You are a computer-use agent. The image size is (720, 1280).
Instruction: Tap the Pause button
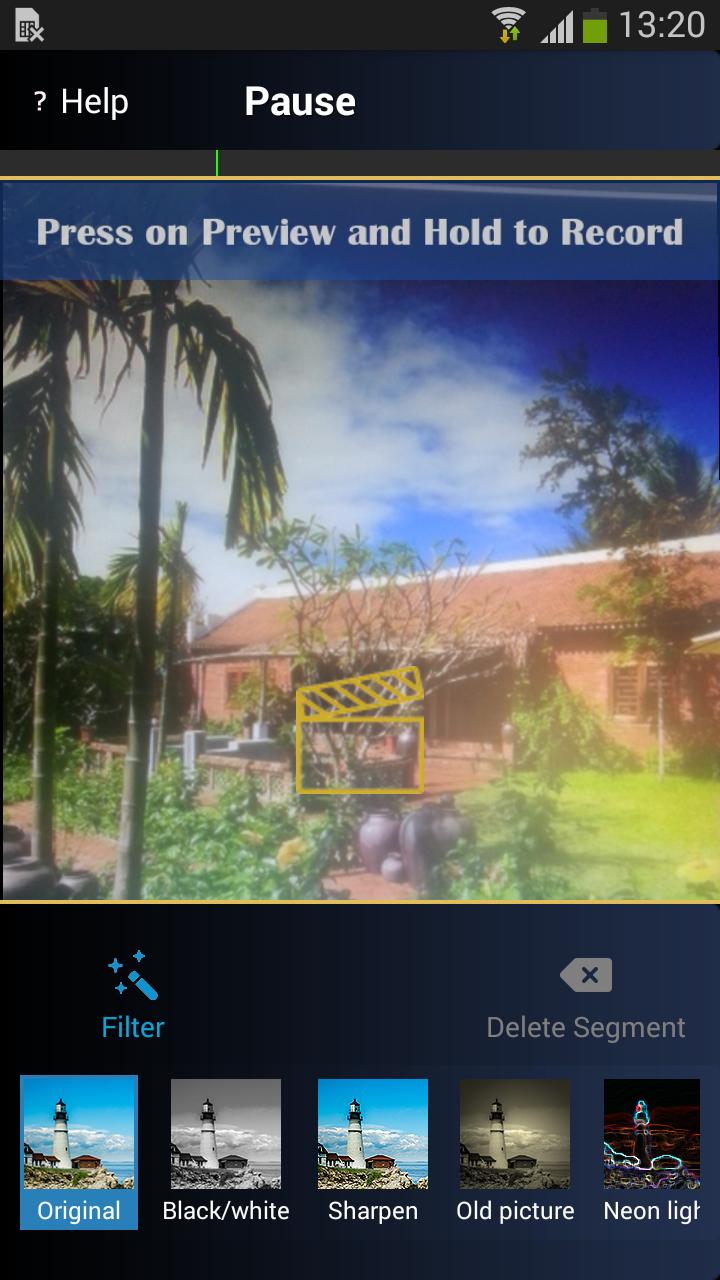tap(299, 102)
